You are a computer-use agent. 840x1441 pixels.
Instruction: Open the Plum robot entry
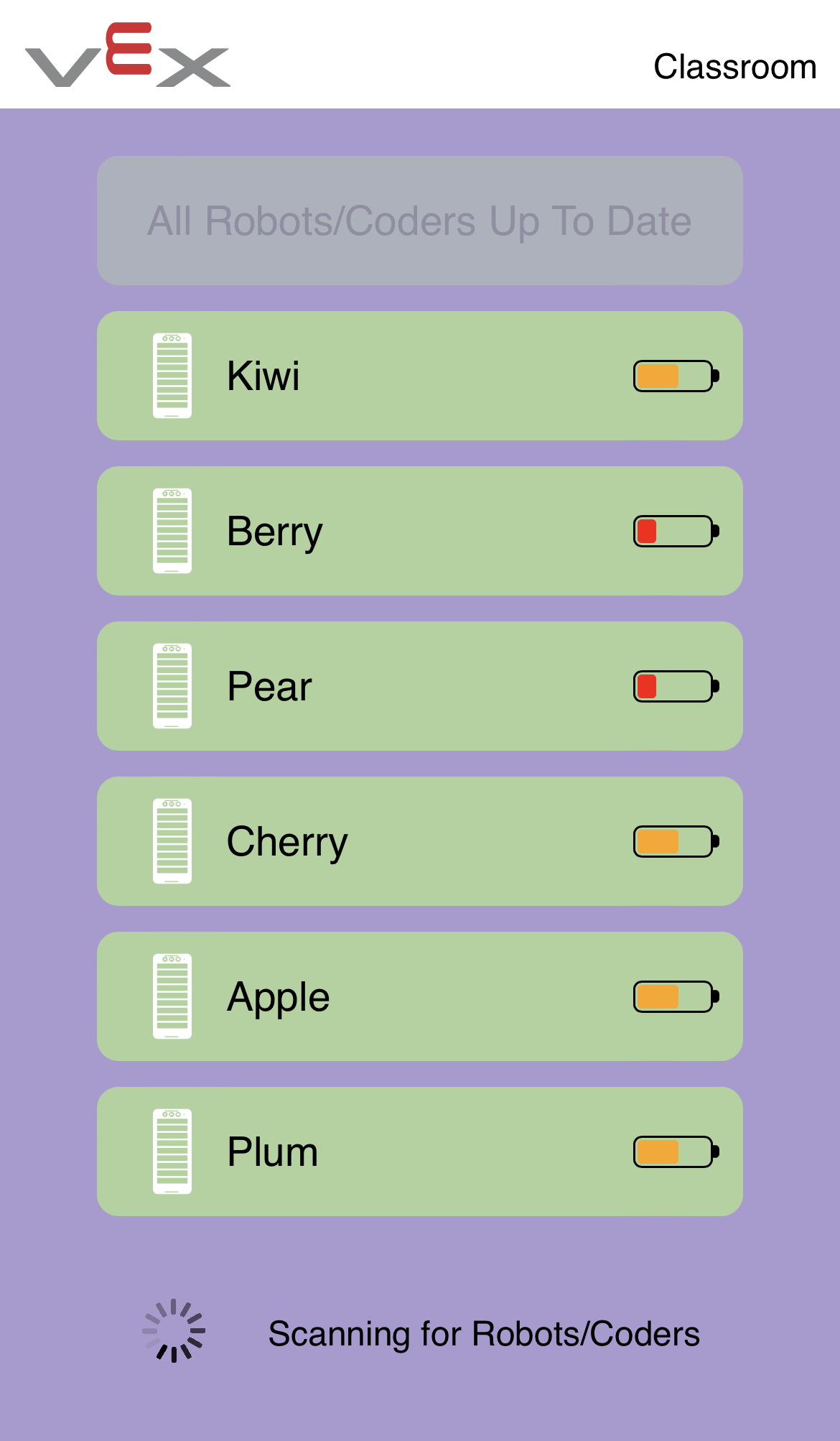[419, 1152]
